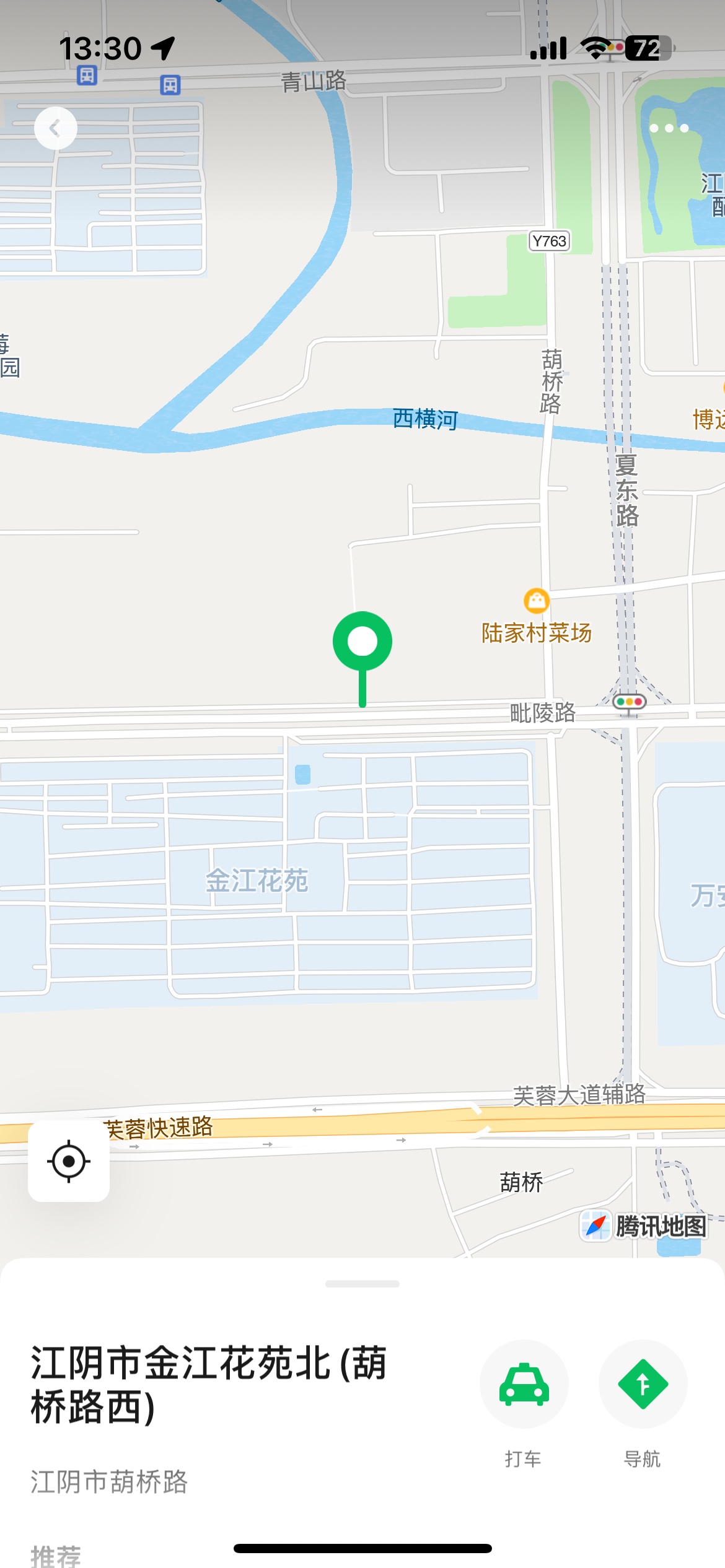Screen dimensions: 725x1568
Task: Select the 陆家村菜场 market marker
Action: point(537,601)
